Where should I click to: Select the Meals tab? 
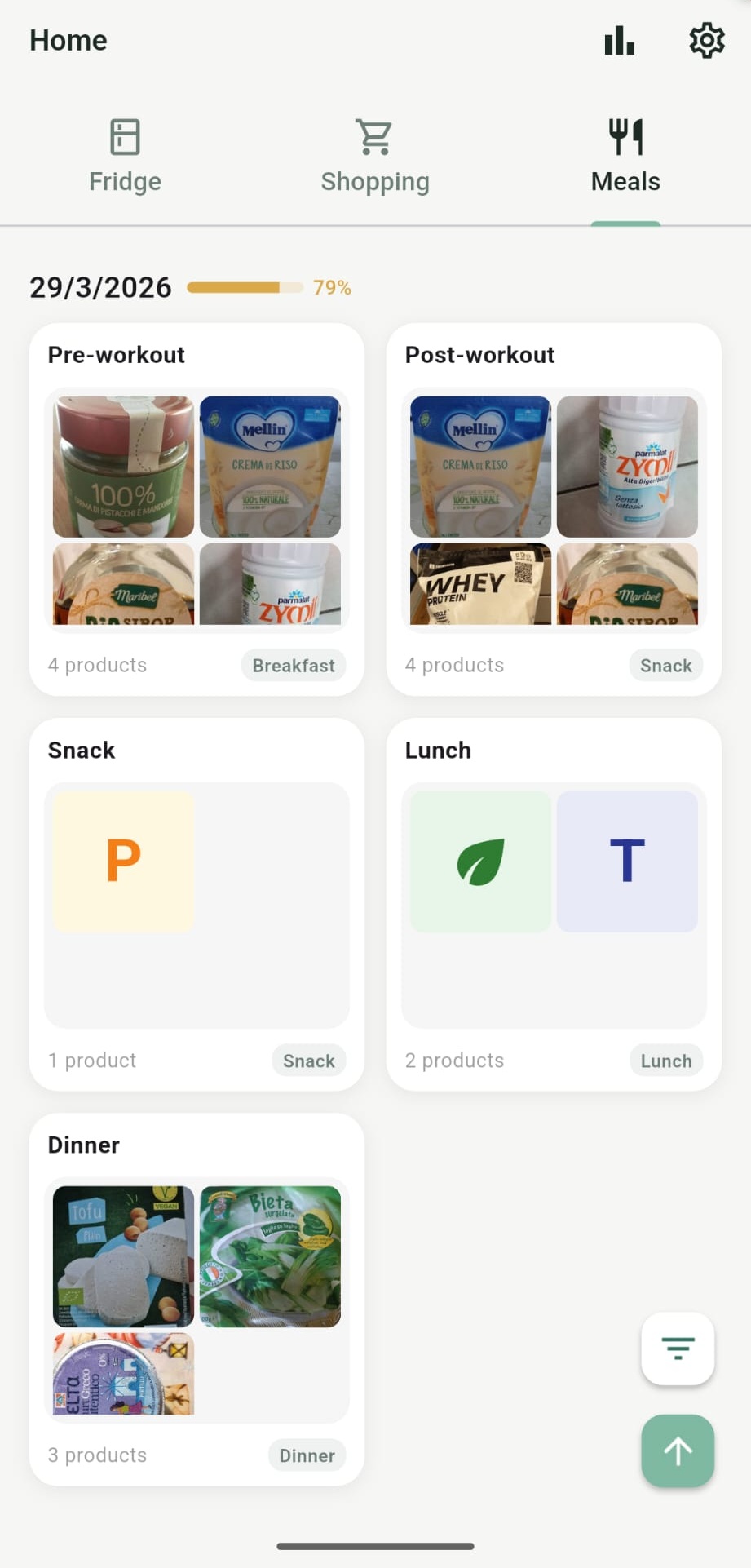[x=625, y=157]
